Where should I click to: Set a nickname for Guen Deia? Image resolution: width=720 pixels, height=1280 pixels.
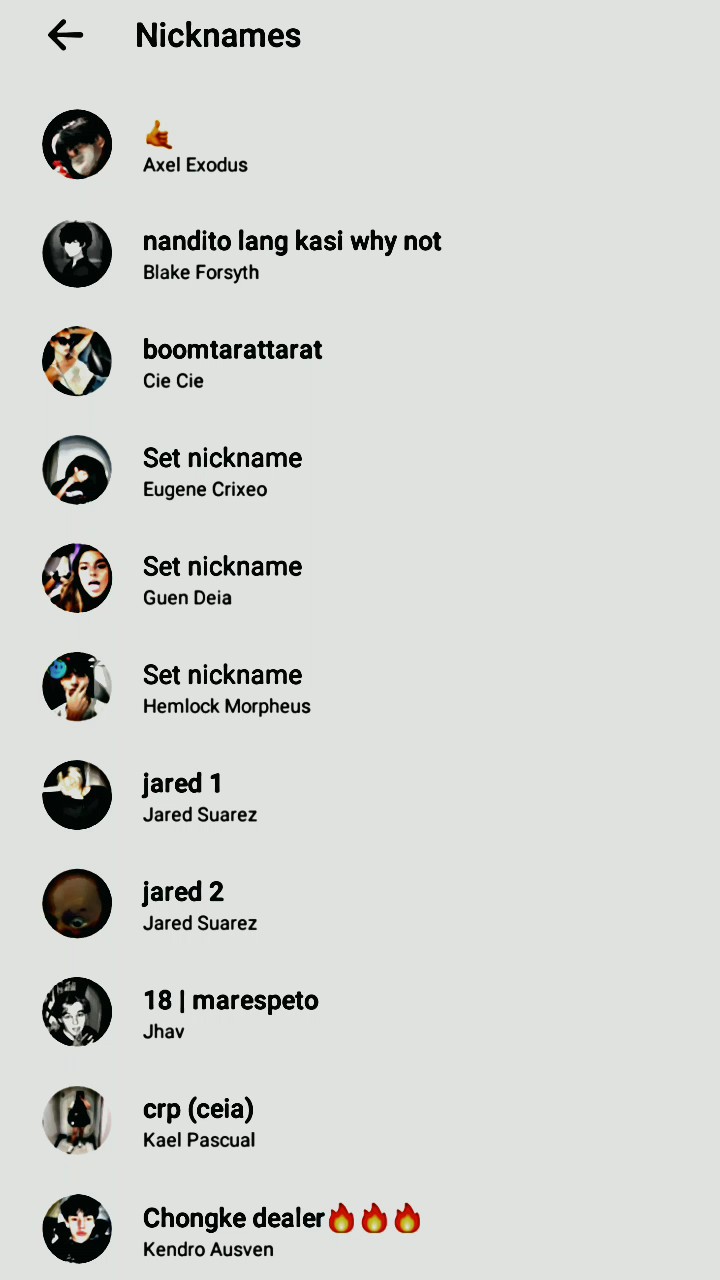tap(360, 579)
